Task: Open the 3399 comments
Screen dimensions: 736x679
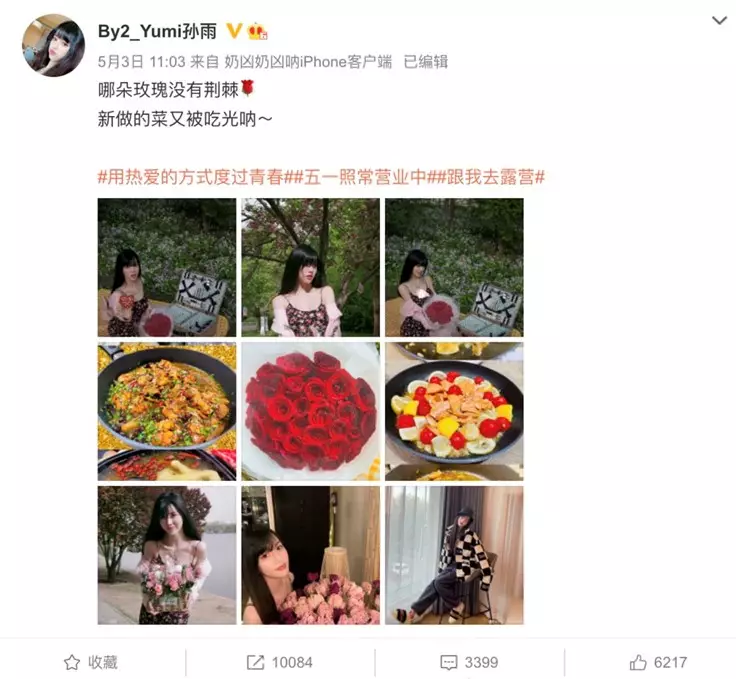Action: (x=469, y=662)
